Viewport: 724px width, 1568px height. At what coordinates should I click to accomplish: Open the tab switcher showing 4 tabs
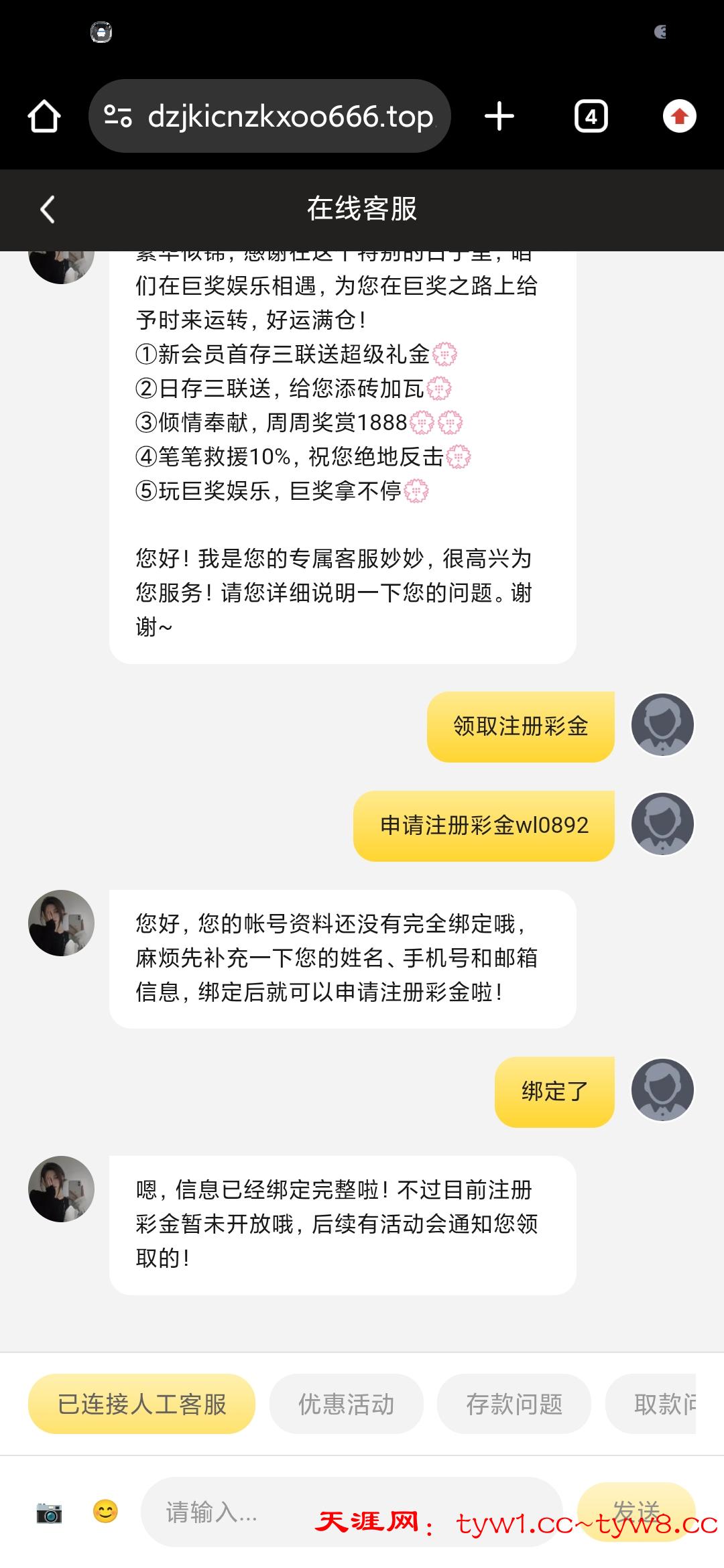(x=591, y=115)
